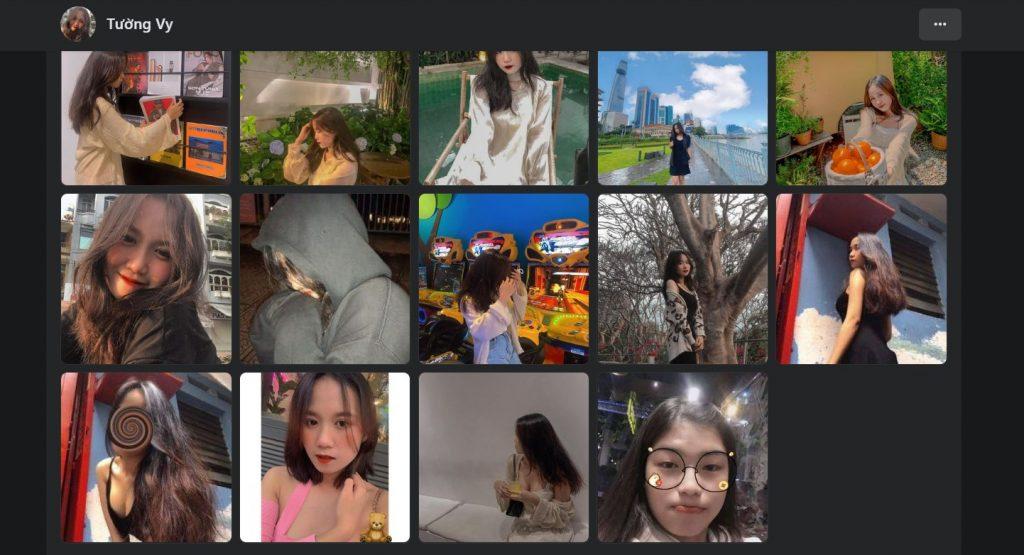The width and height of the screenshot is (1024, 555).
Task: Open Tường Vy's profile from the header
Action: coord(139,25)
